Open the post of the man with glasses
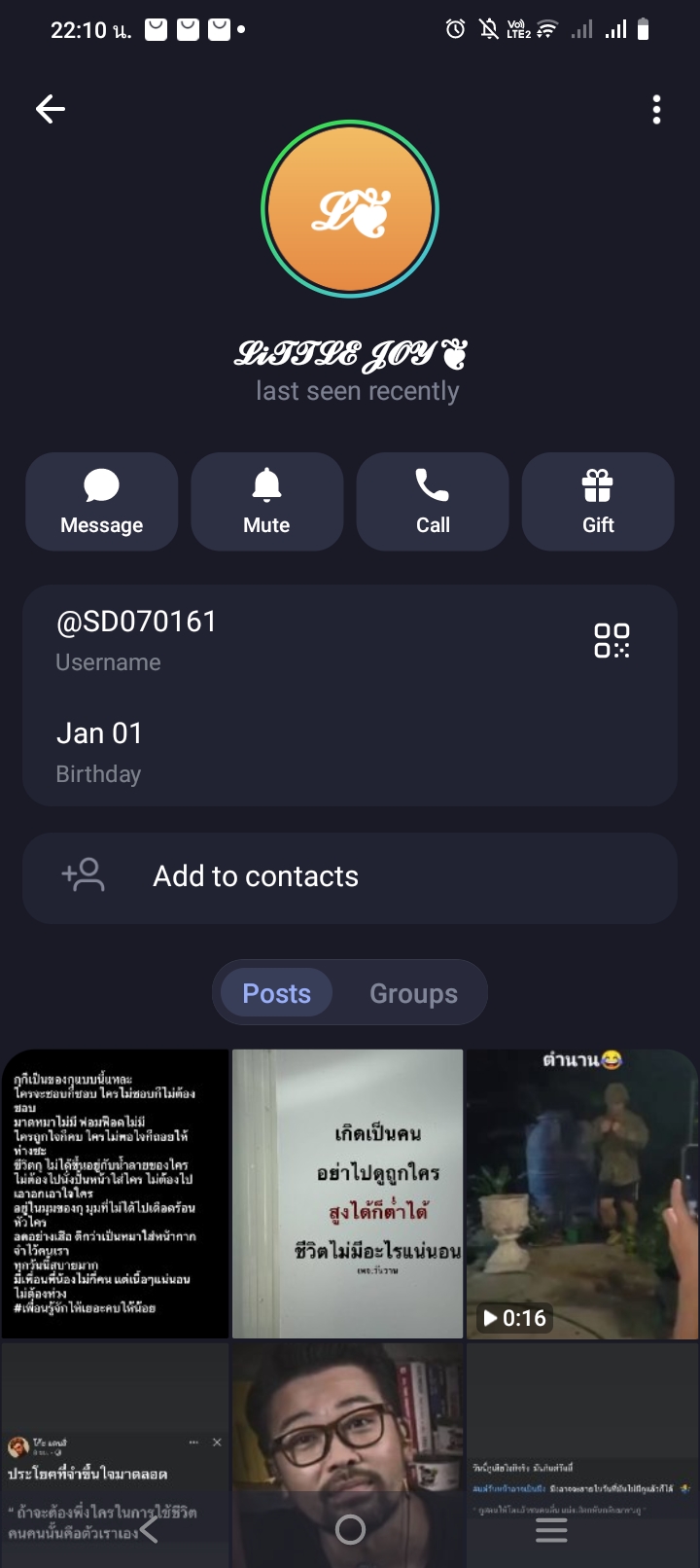 point(348,1420)
